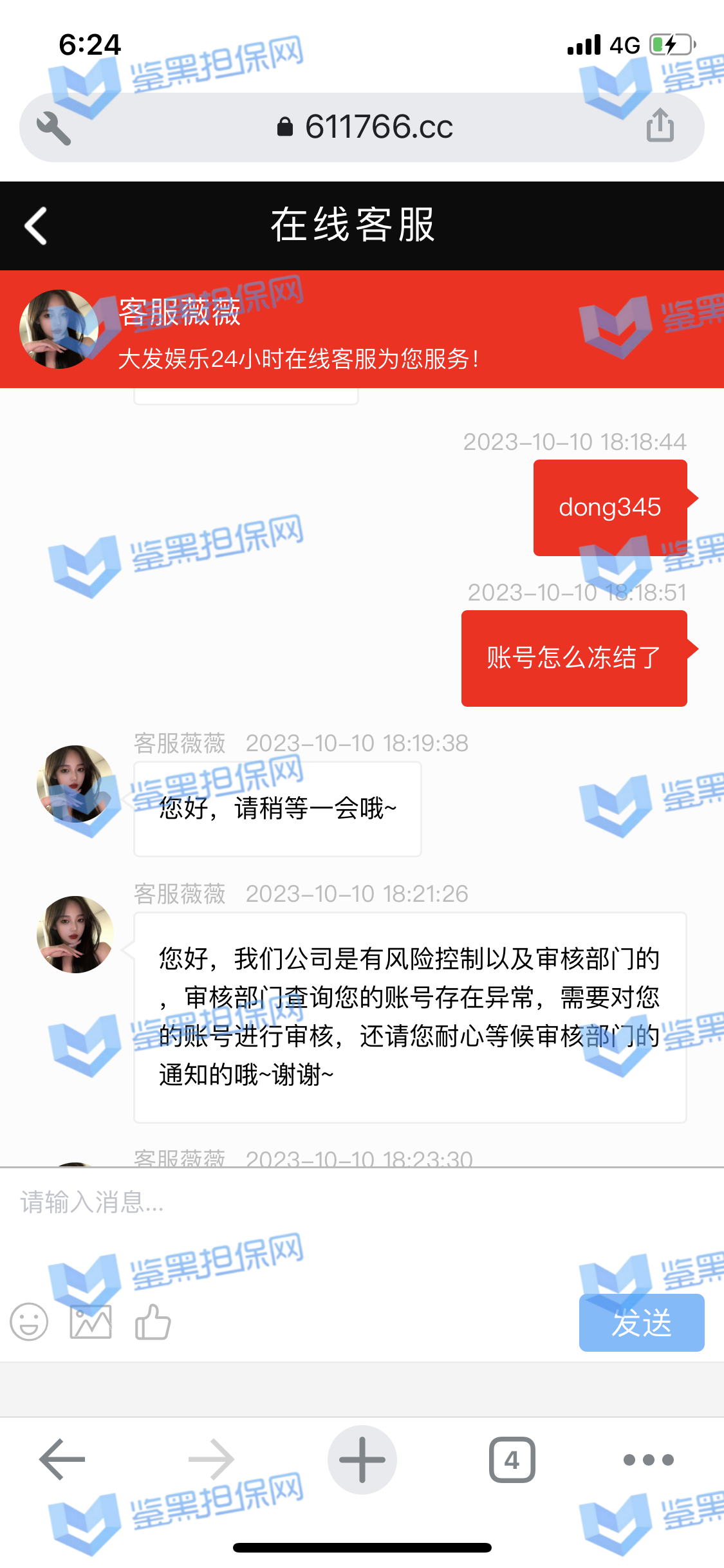
Task: Share this page from the address bar
Action: [660, 125]
